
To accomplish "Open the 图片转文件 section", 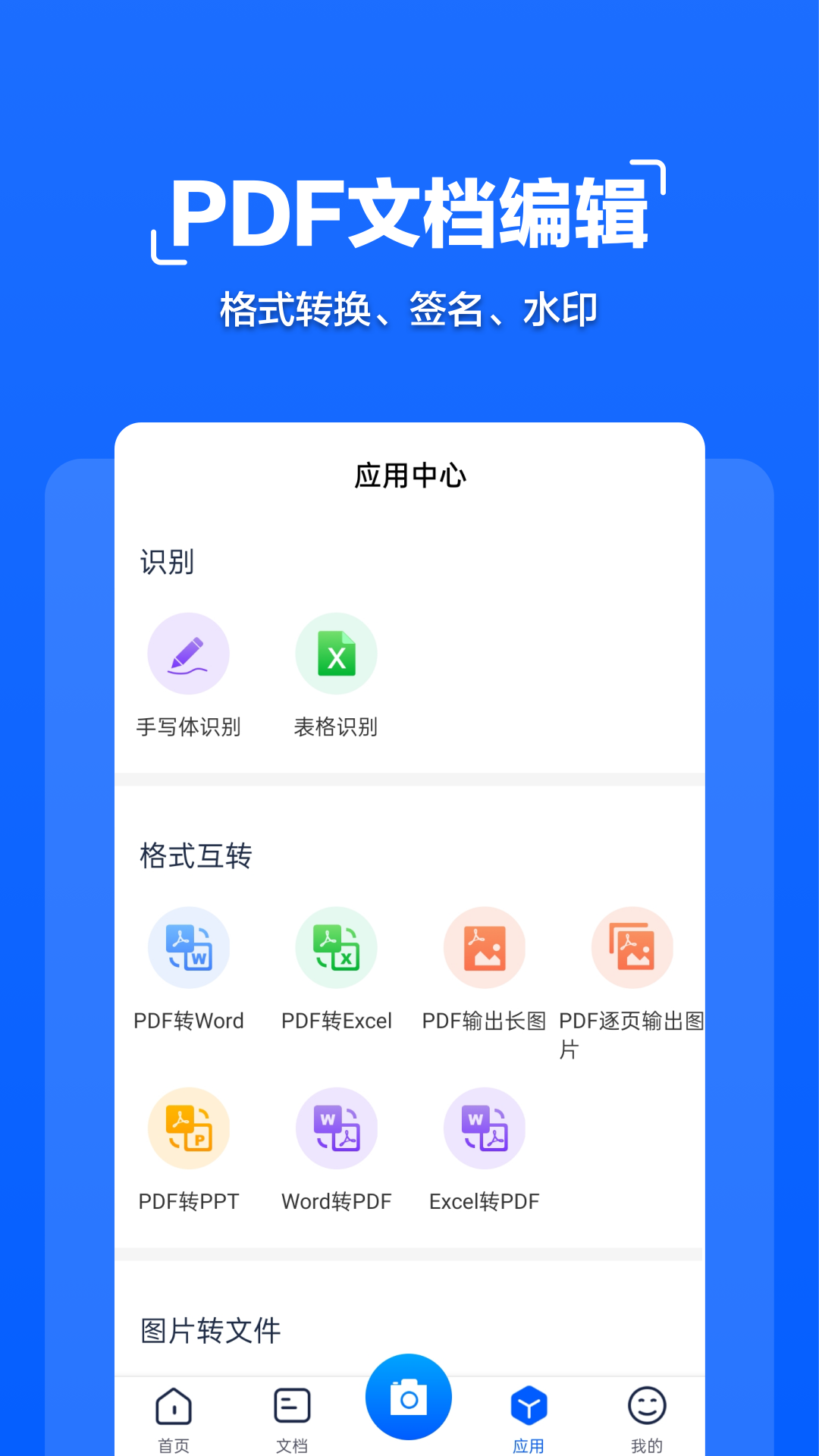I will coord(210,1330).
